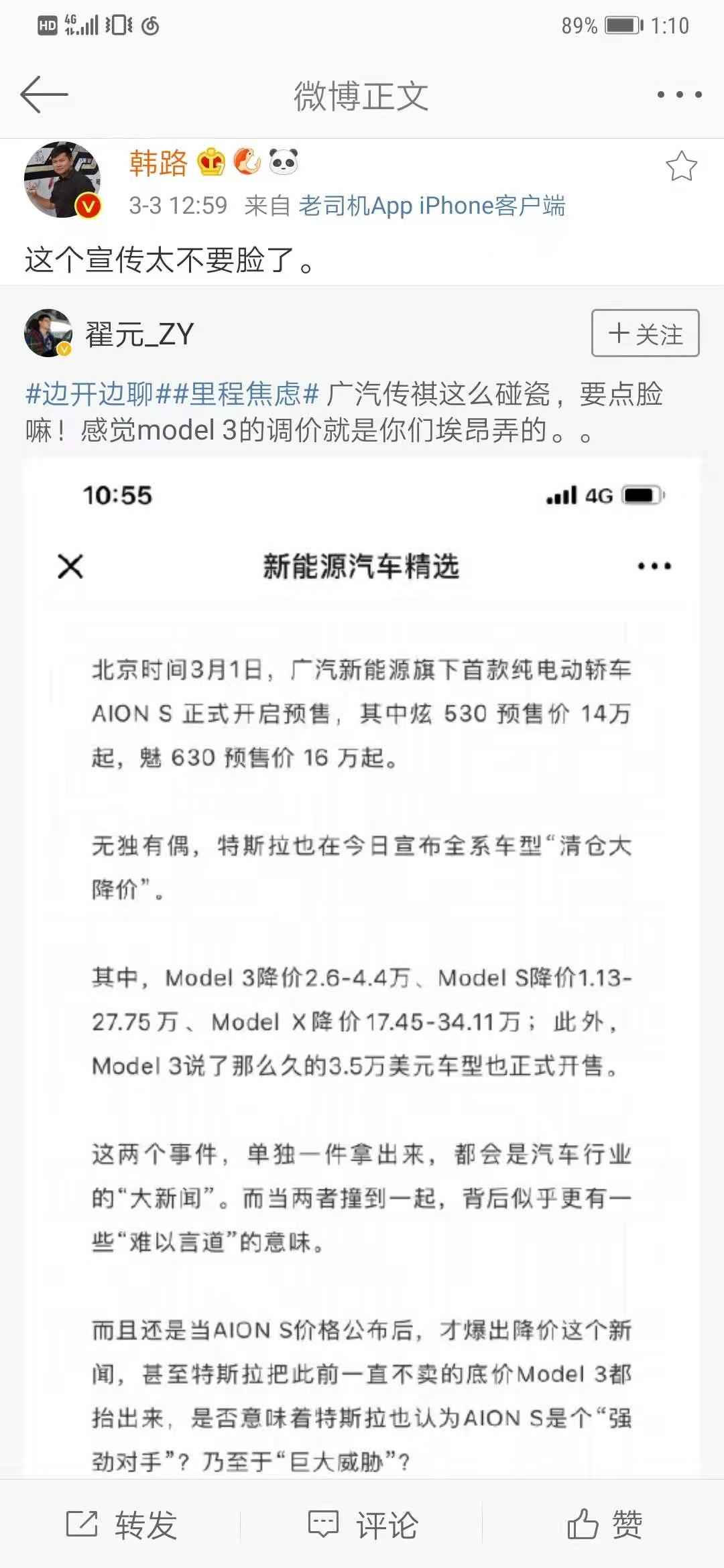Screen dimensions: 724x1568
Task: Open 翟元_ZY's profile name
Action: [x=139, y=334]
